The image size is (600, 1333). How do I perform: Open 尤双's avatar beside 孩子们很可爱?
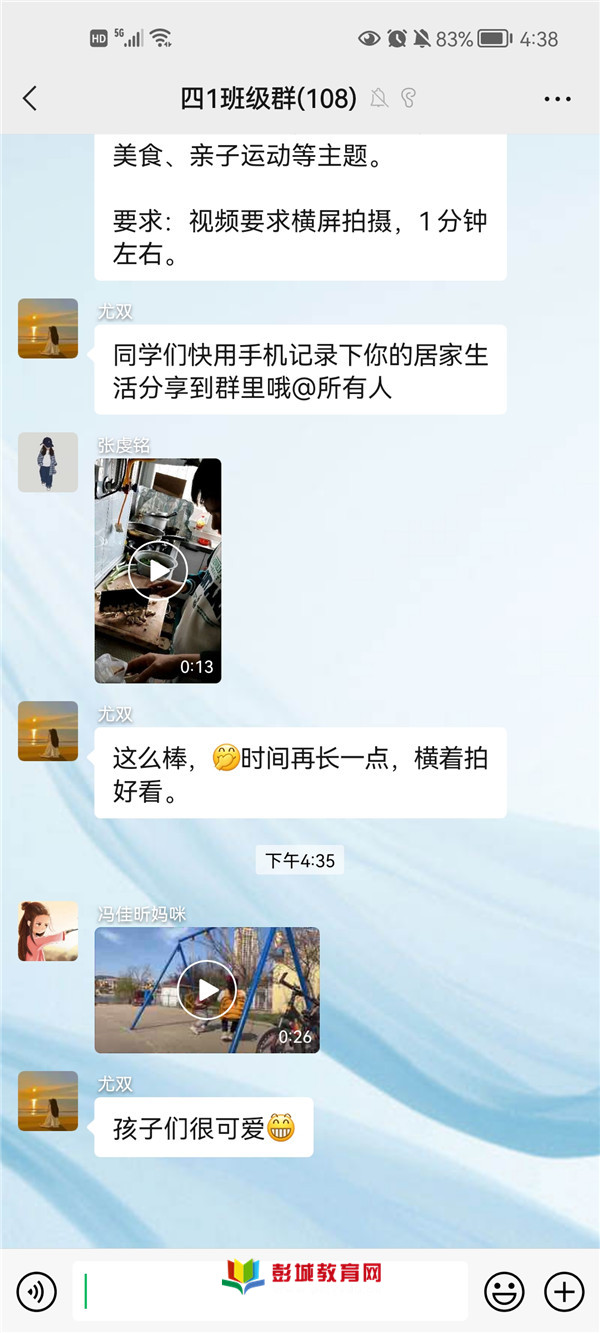48,1101
